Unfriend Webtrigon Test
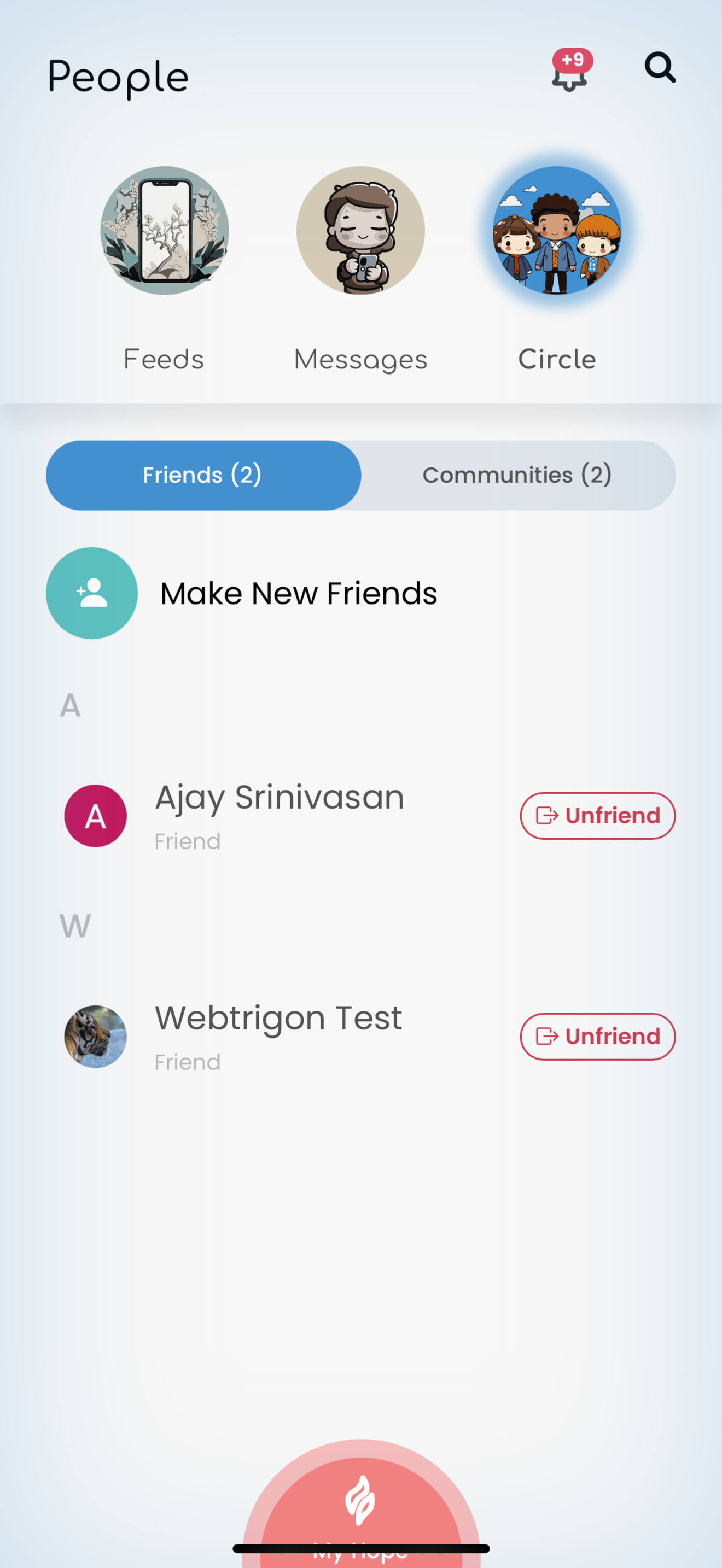The height and width of the screenshot is (1568, 722). (x=598, y=1037)
